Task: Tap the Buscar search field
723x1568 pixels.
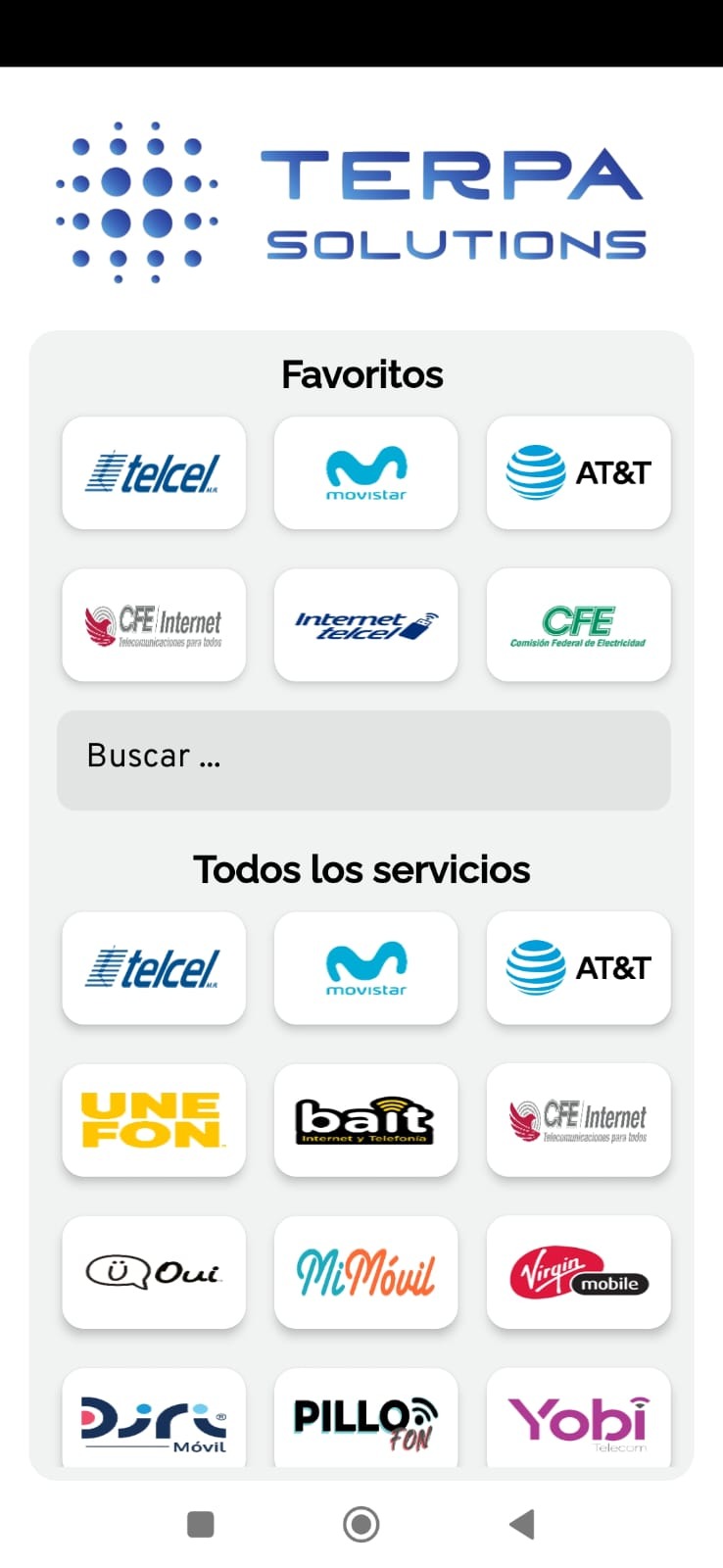Action: 363,760
